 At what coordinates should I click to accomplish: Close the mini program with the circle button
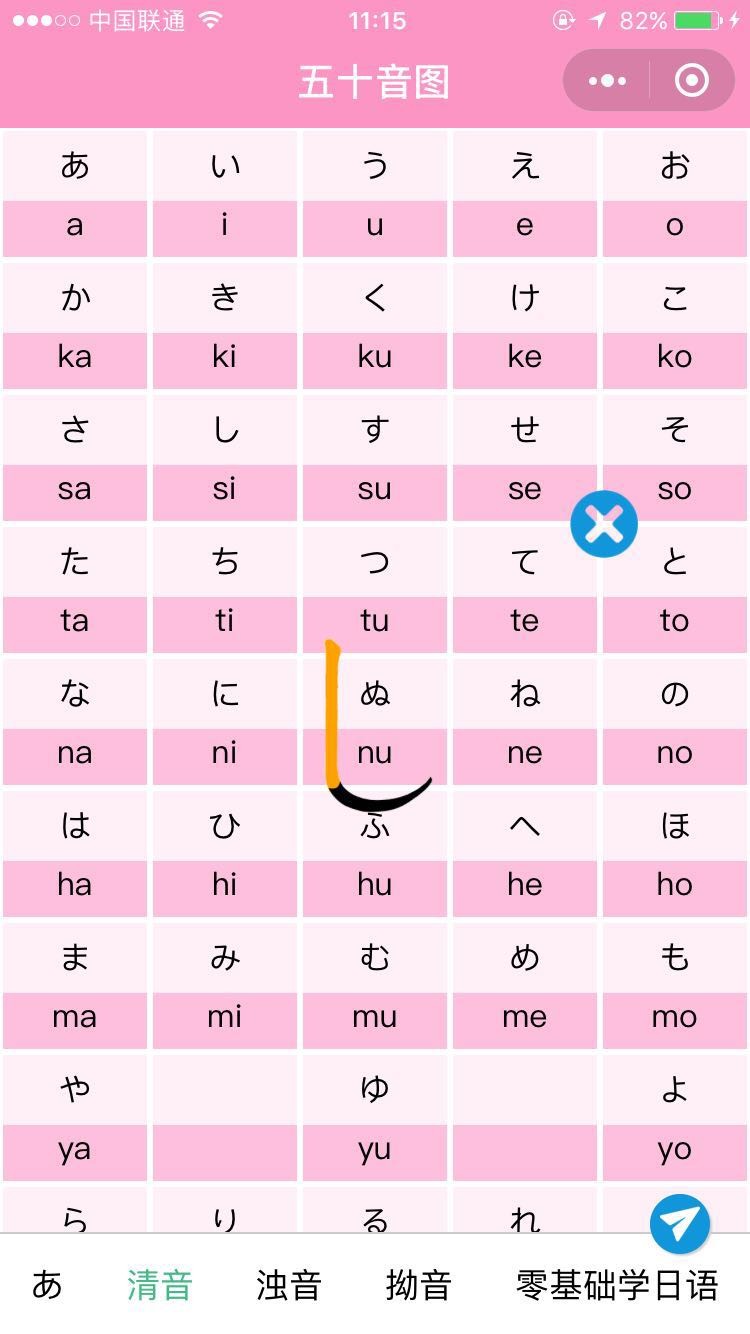point(692,81)
